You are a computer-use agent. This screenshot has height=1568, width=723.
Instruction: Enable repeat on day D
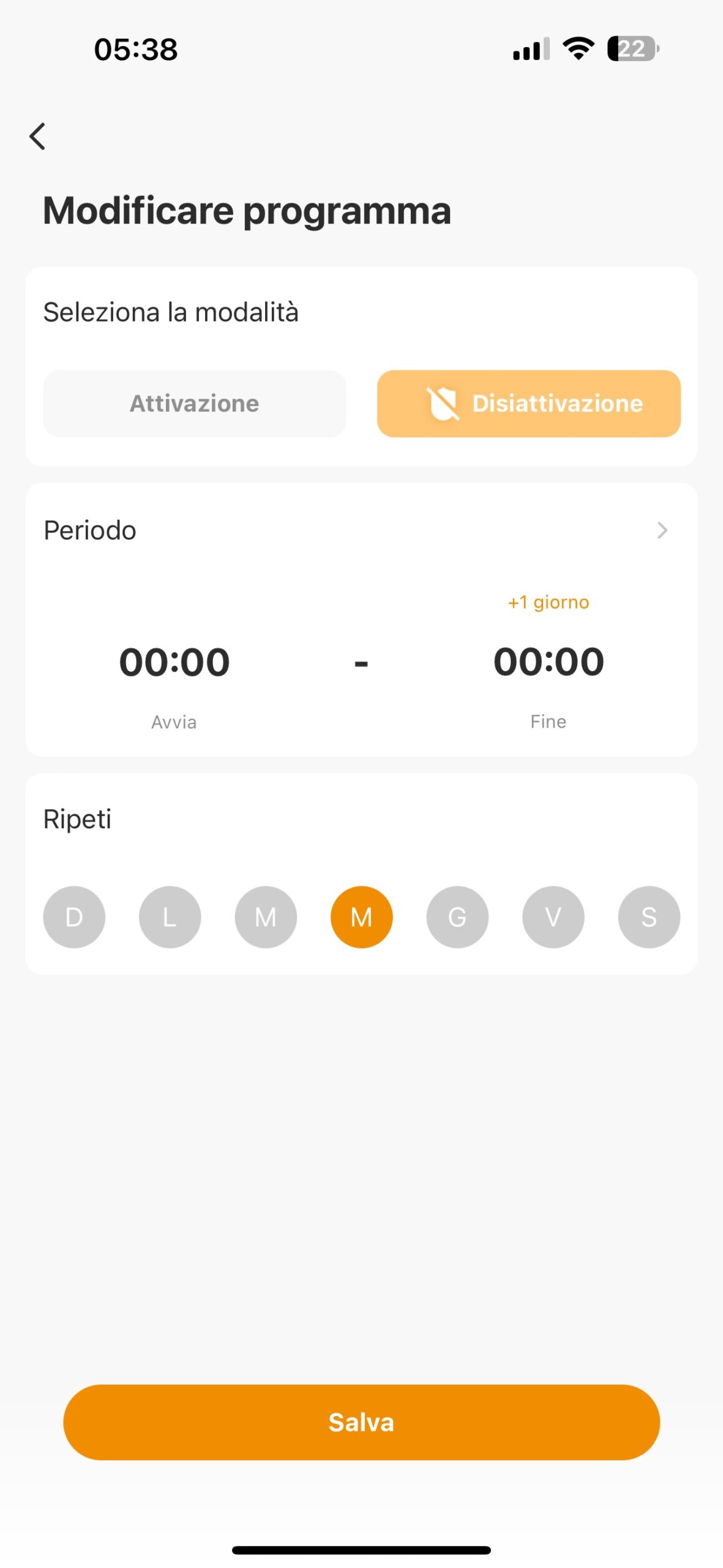click(x=74, y=917)
